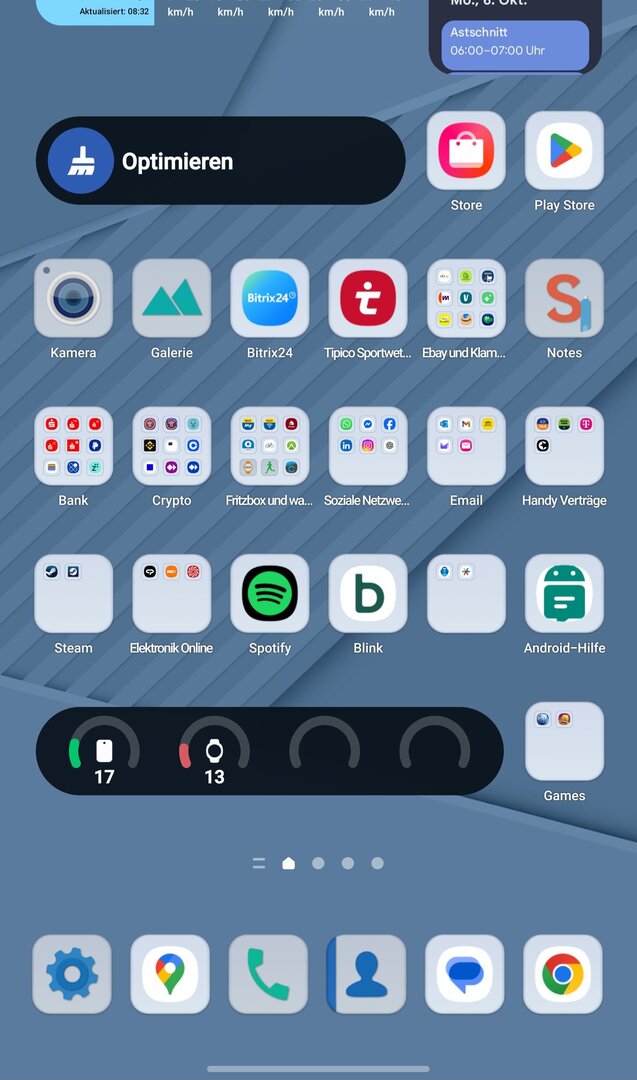Launch Chrome browser from the dock
637x1080 pixels.
click(x=563, y=974)
